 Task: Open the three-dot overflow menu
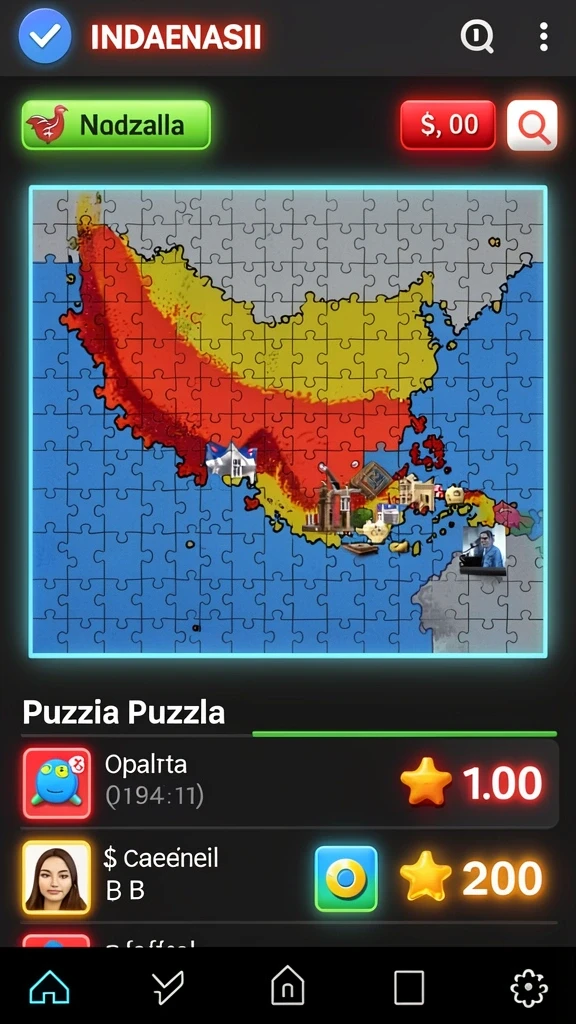point(543,37)
